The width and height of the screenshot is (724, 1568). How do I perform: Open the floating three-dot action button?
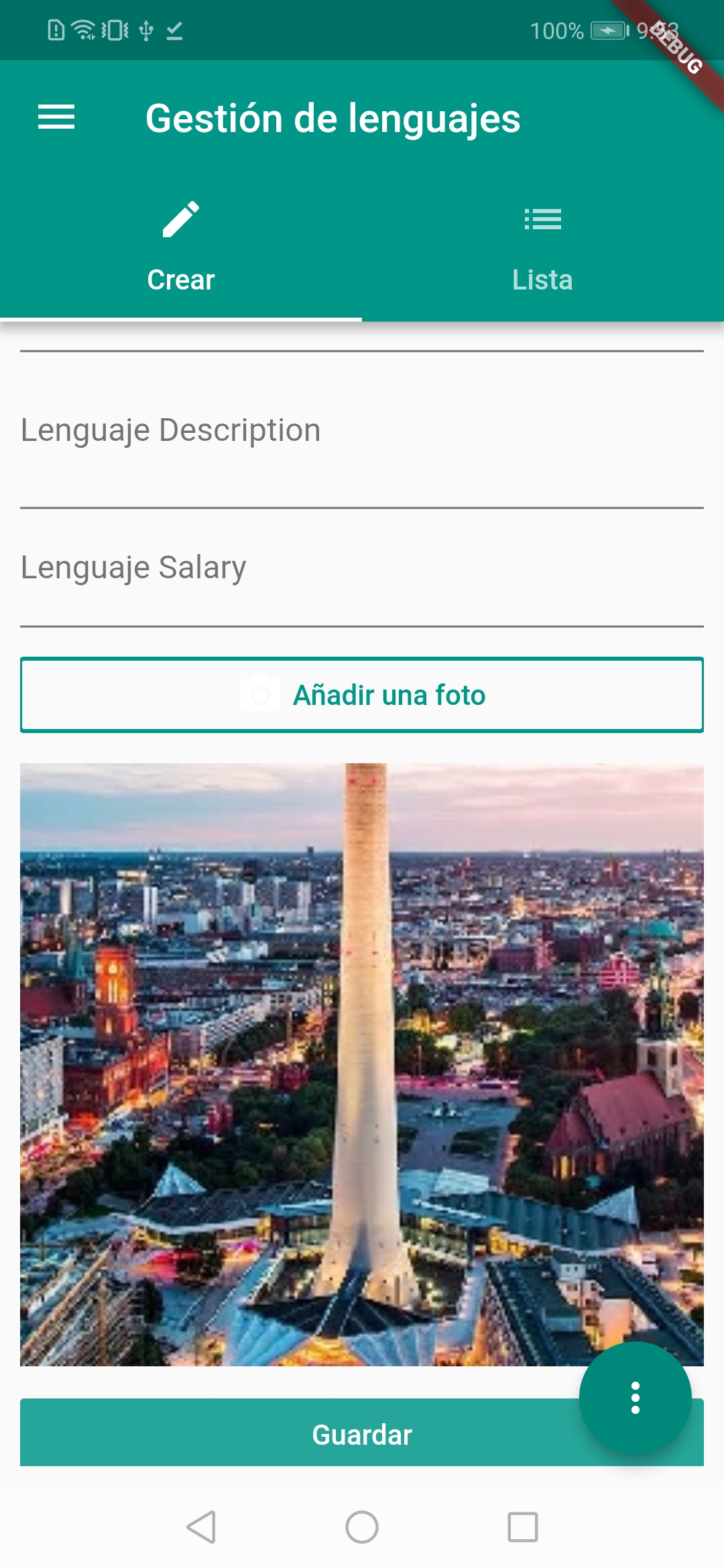pos(635,1398)
